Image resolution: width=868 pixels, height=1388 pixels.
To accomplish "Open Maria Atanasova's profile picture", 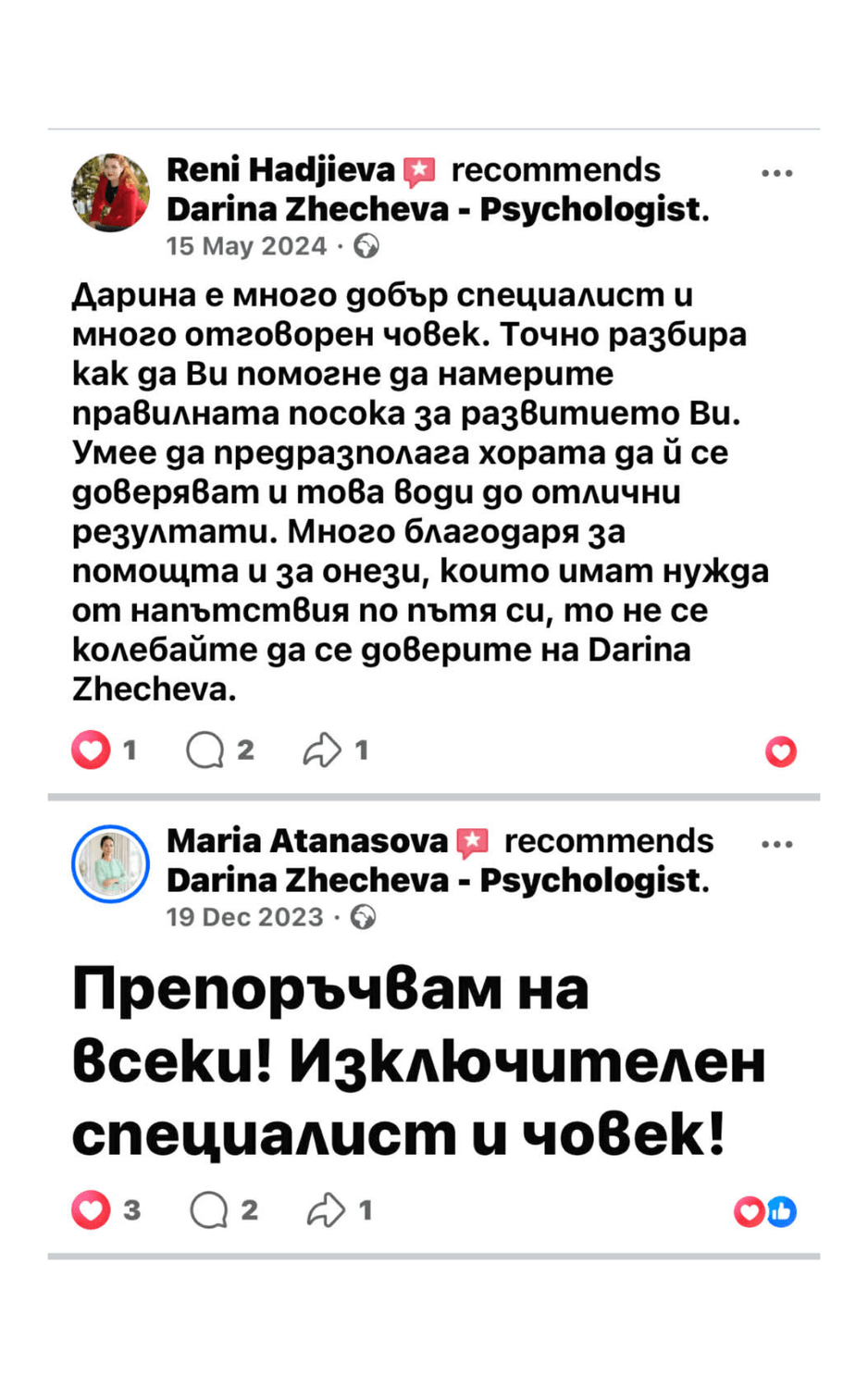I will [110, 863].
